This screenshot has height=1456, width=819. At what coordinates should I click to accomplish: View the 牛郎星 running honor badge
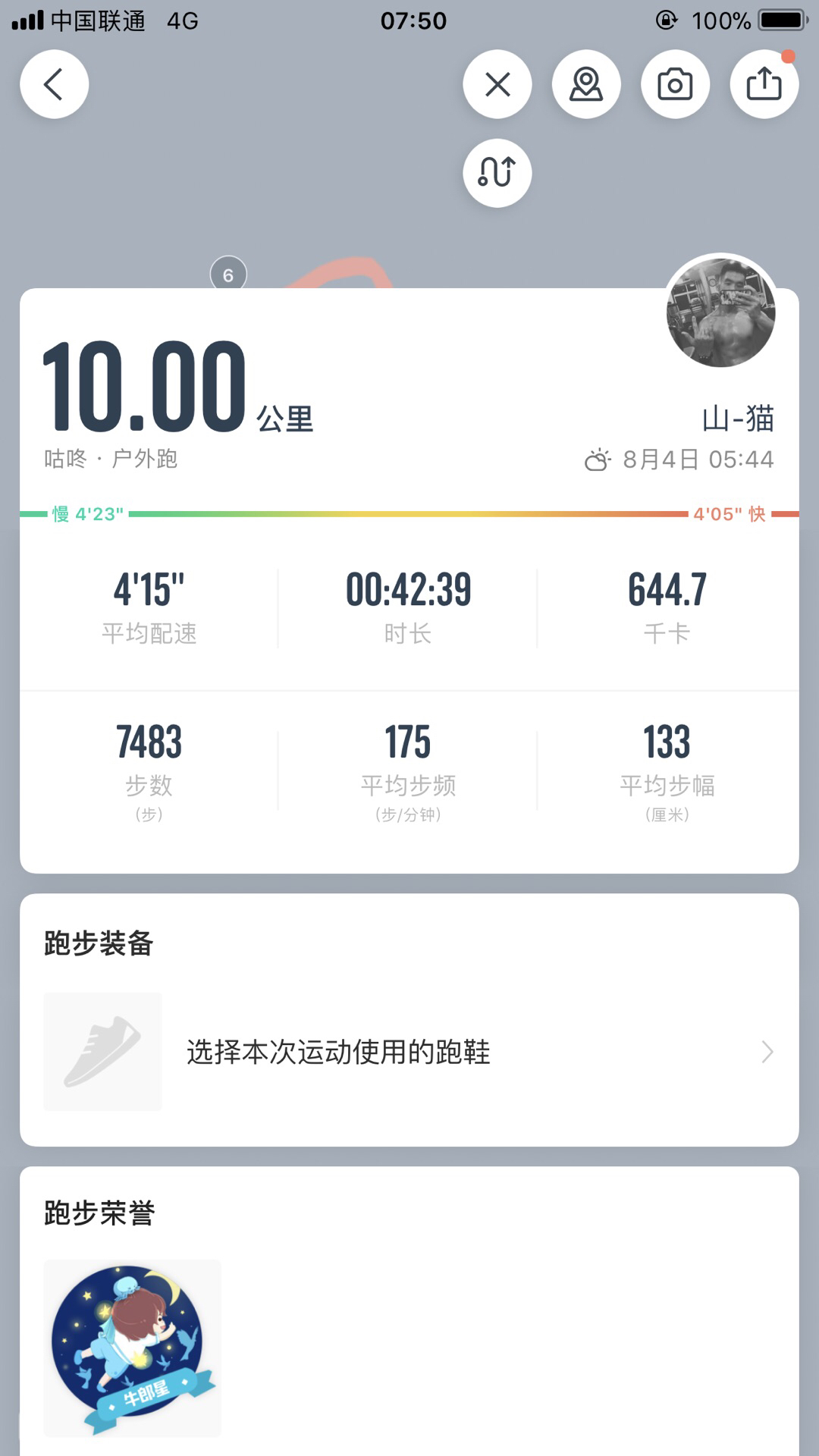(132, 1348)
